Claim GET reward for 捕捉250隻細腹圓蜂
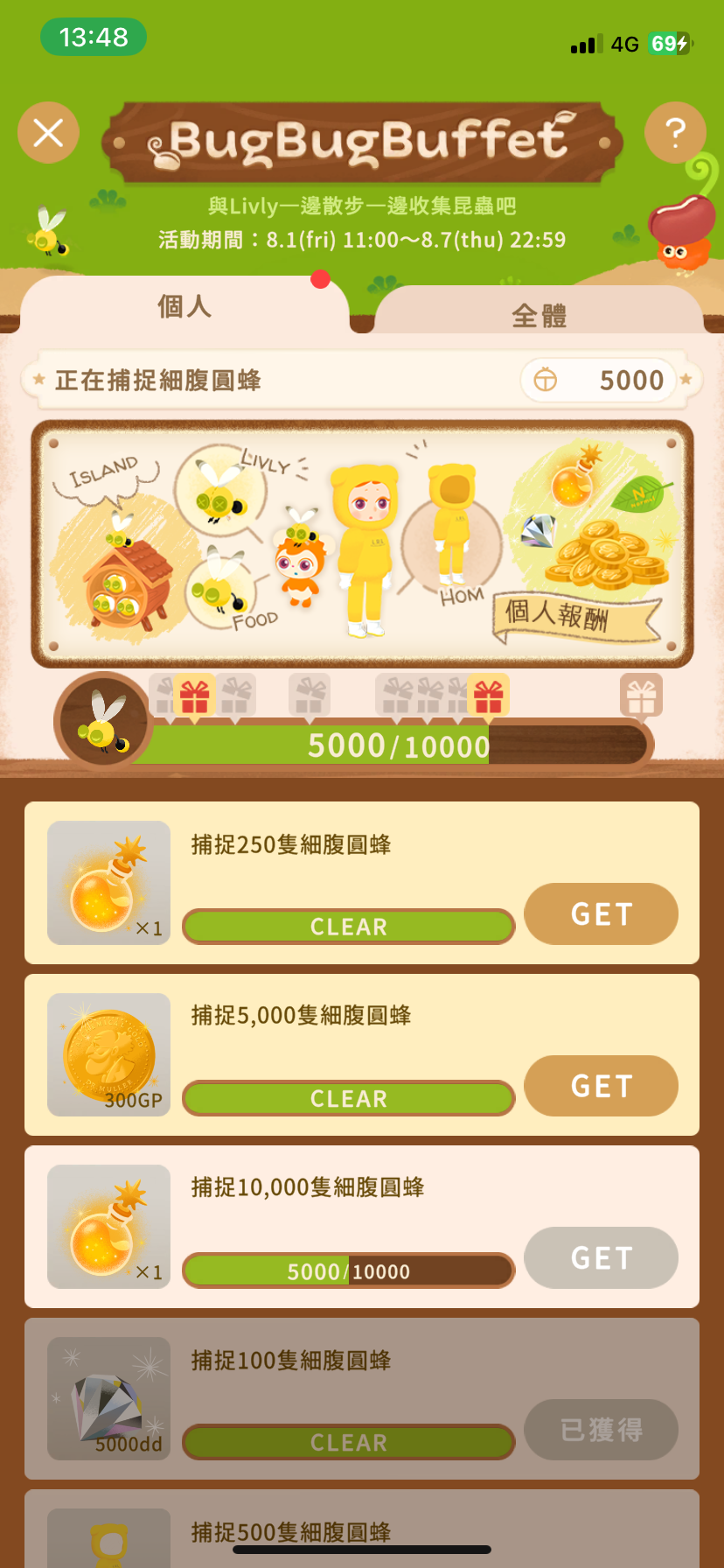 [601, 913]
